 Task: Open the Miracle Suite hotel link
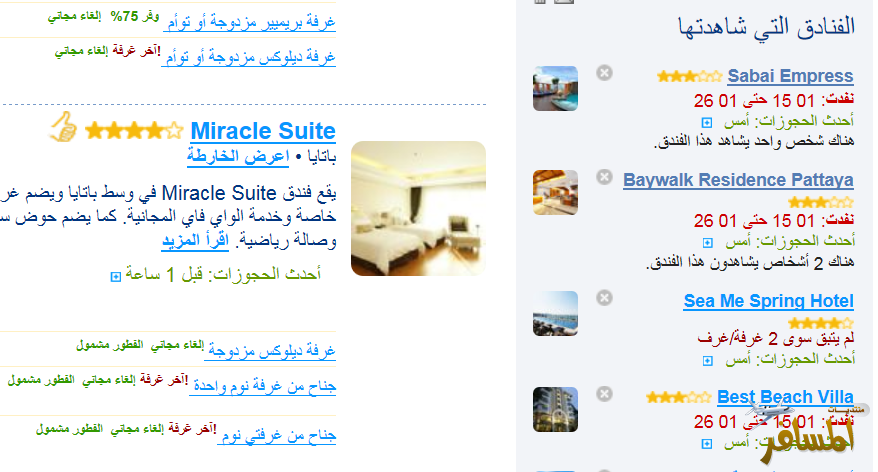(x=262, y=131)
